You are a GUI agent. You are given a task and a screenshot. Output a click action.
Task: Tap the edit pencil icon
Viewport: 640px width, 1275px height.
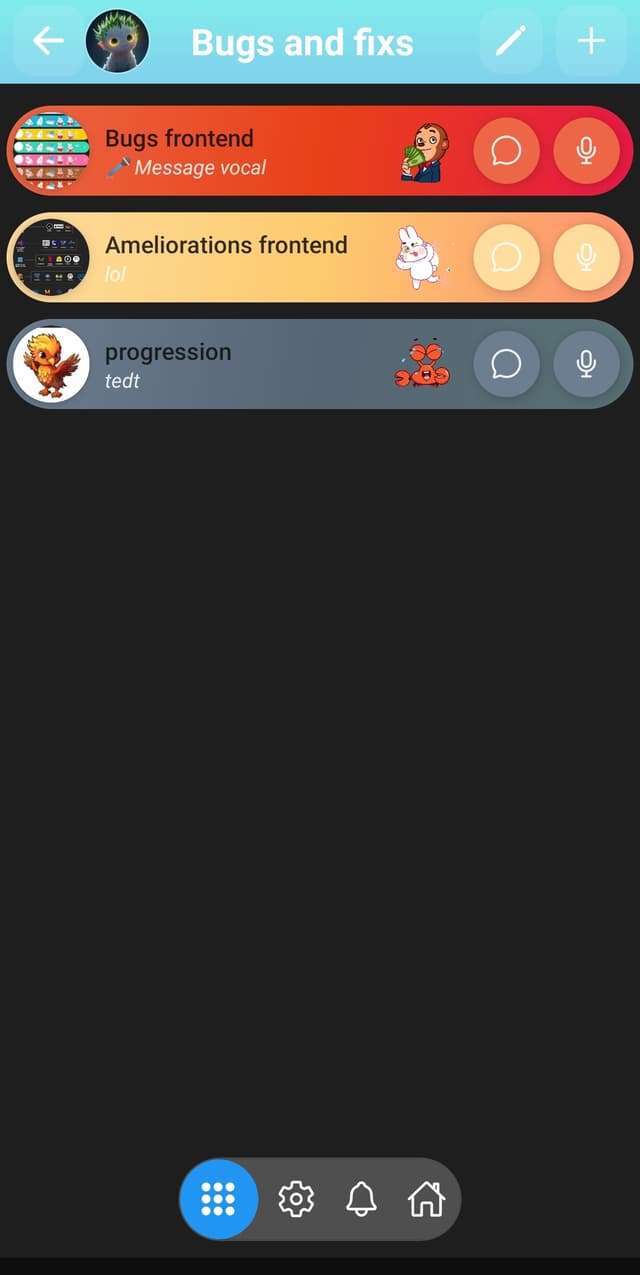click(x=511, y=41)
